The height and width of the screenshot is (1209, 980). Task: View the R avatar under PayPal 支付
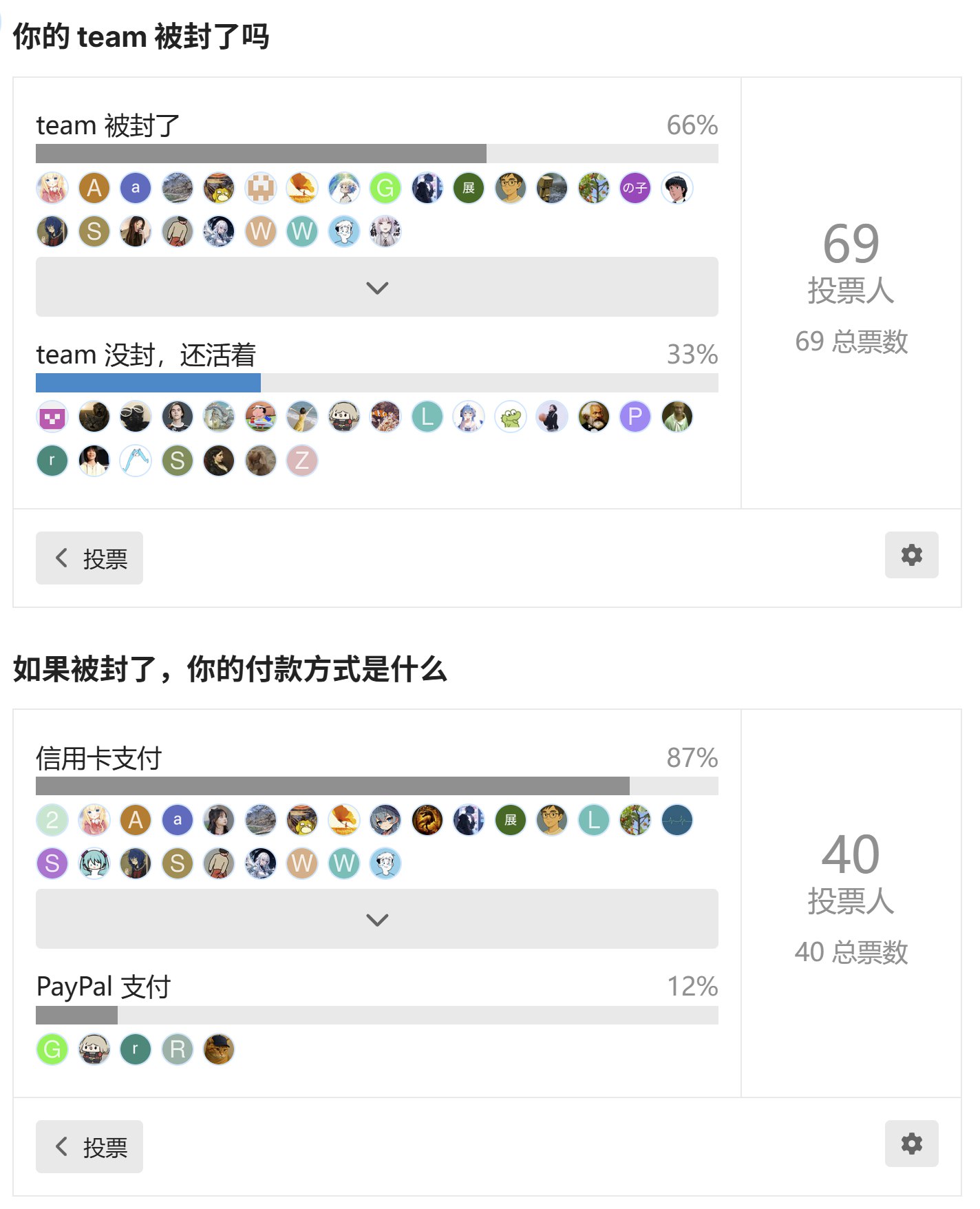click(178, 1049)
